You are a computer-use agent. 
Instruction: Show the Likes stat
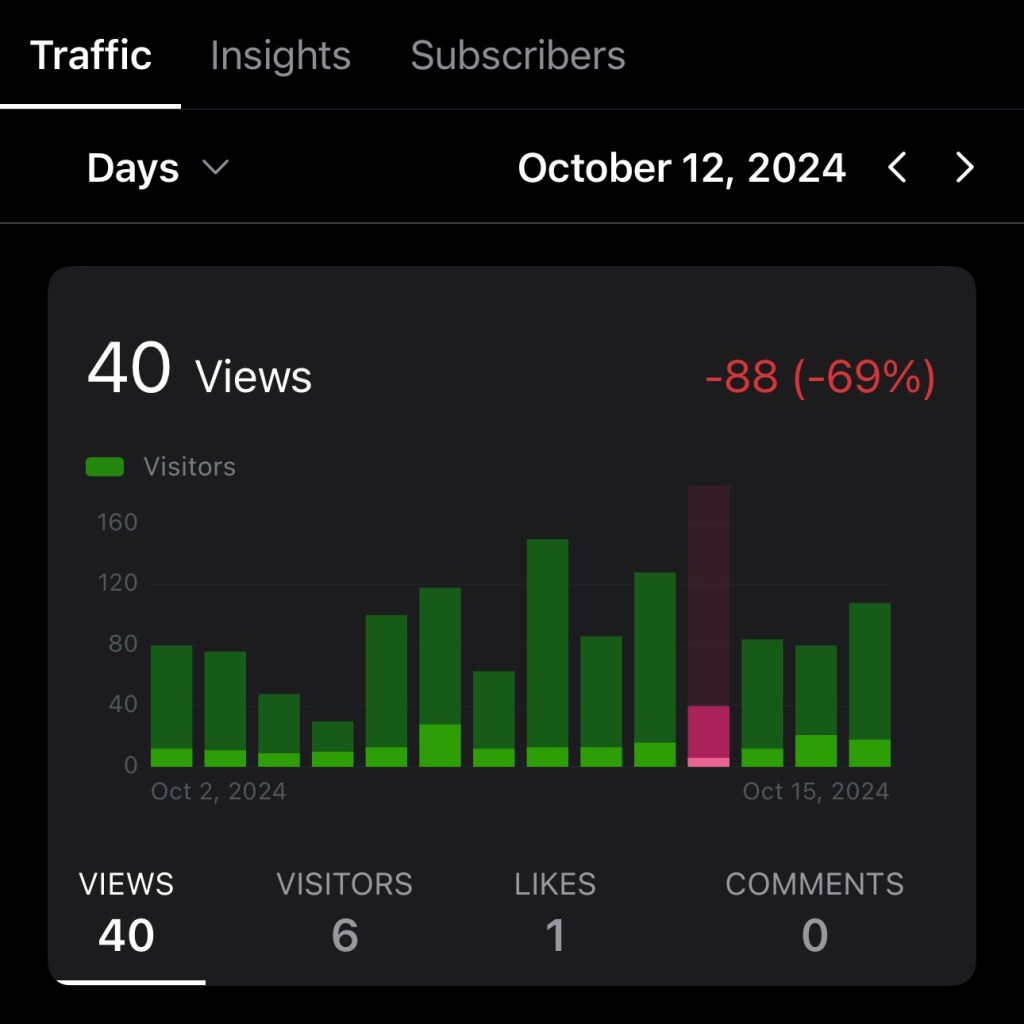[555, 911]
